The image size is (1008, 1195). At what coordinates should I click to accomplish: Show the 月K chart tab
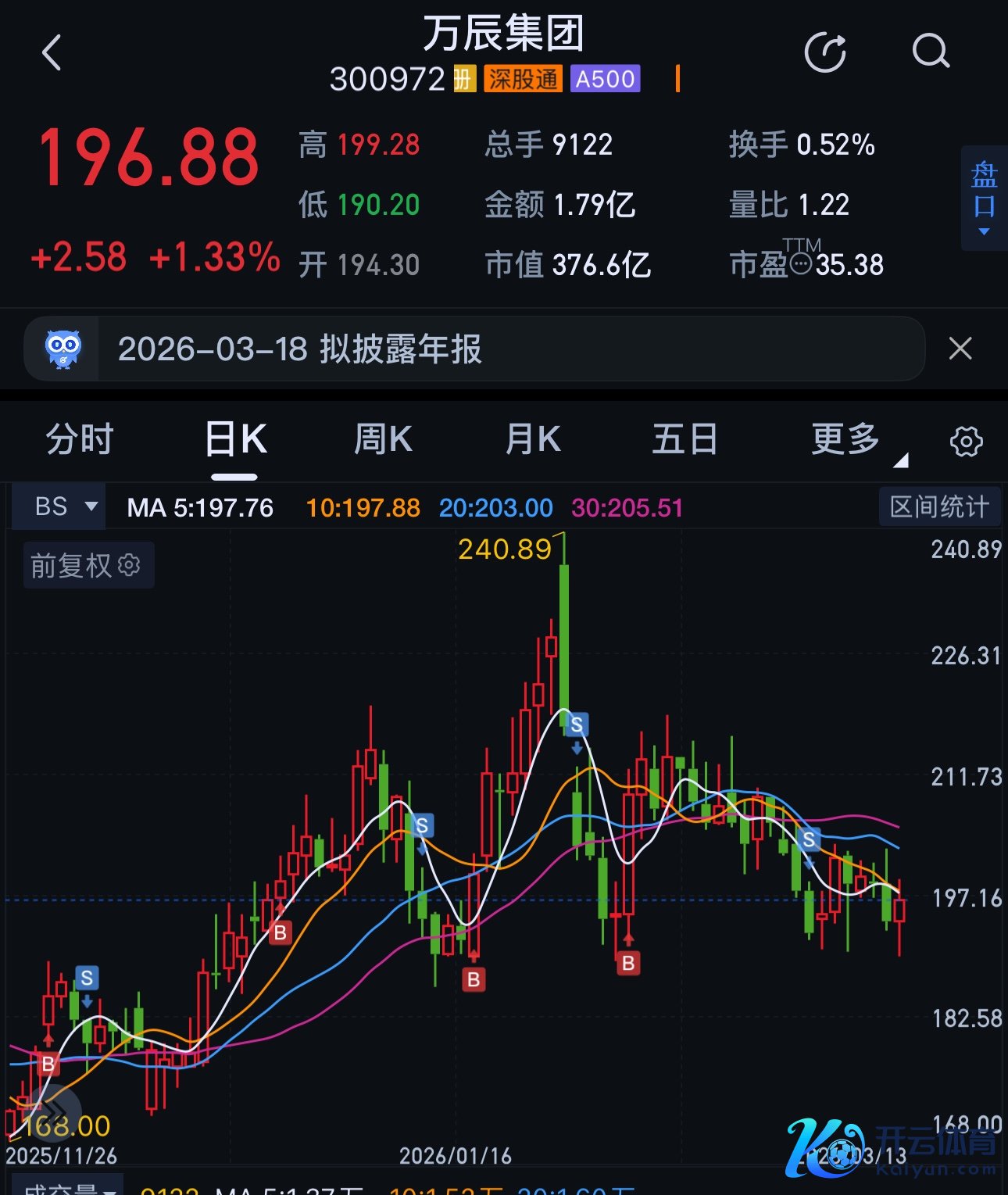tap(533, 439)
